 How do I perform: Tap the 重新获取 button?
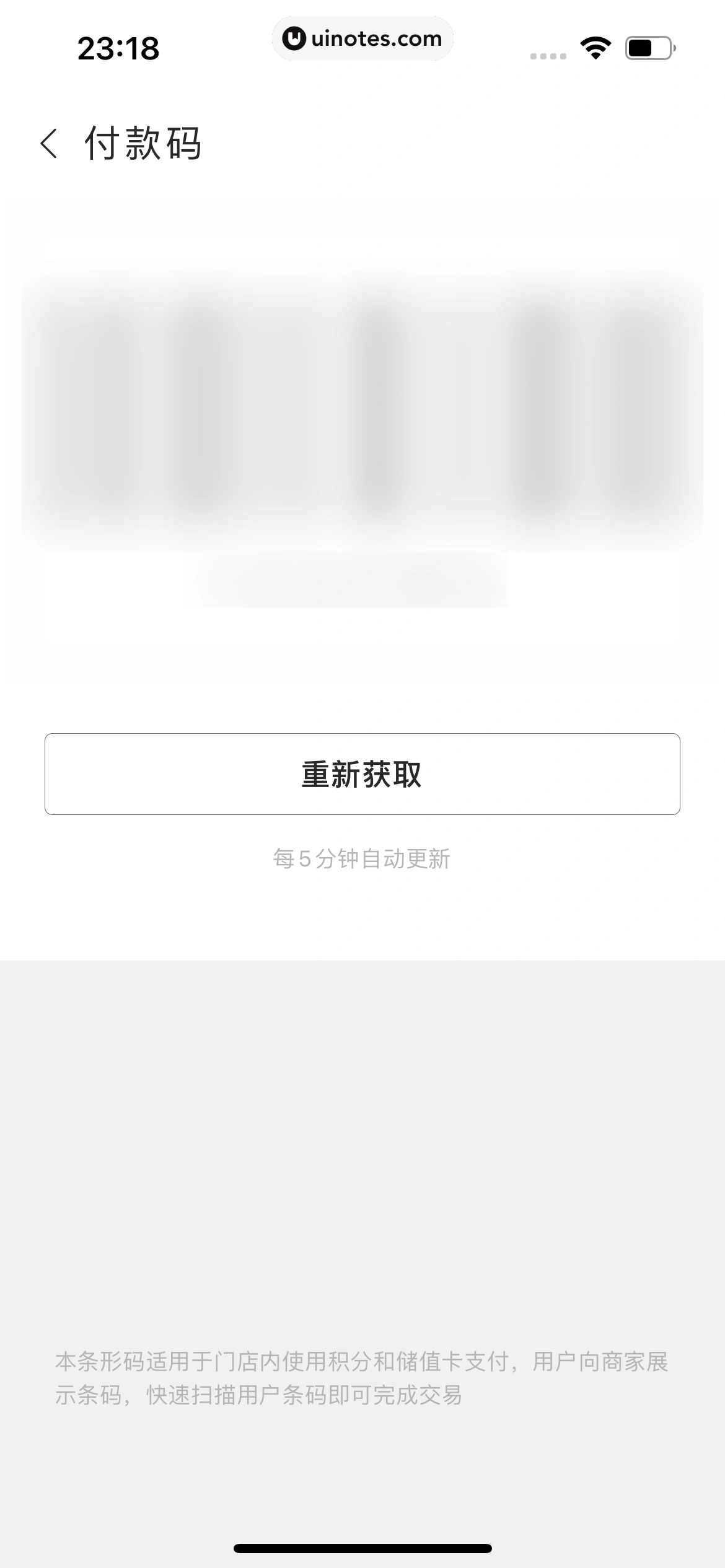pos(362,774)
